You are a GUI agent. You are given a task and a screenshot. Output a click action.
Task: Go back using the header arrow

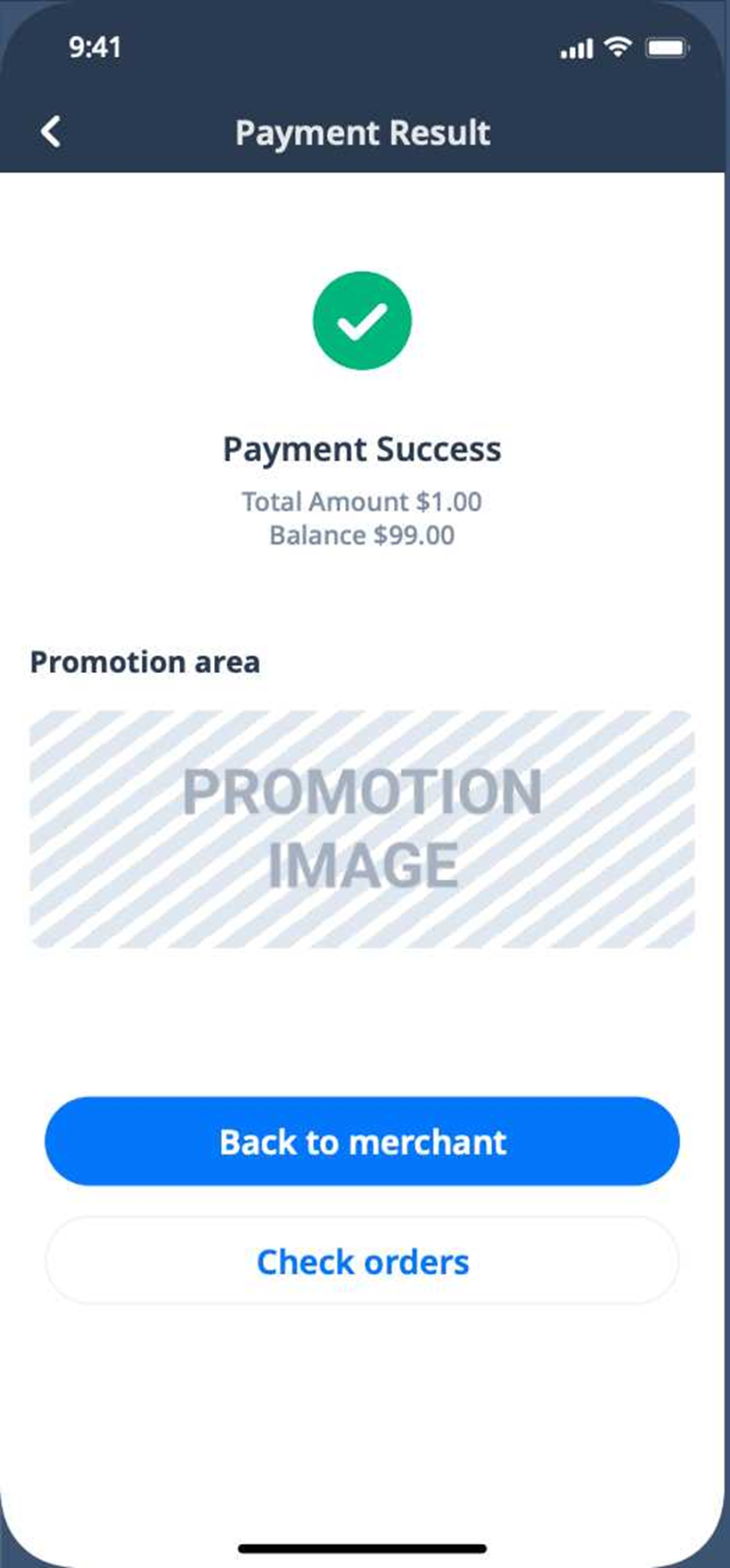pos(51,132)
